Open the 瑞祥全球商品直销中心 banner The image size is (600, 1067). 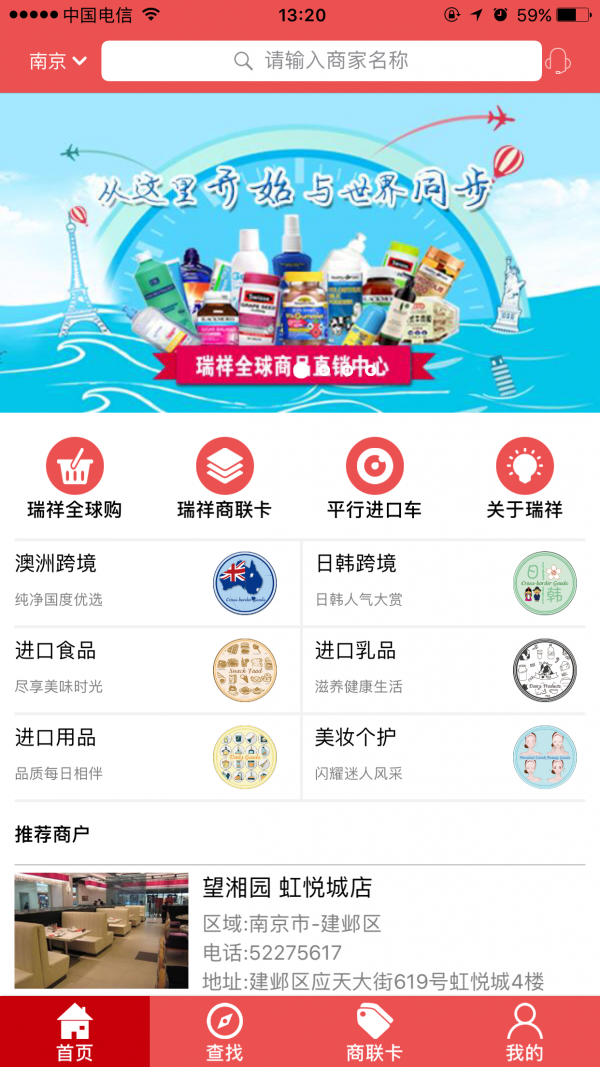pos(300,252)
